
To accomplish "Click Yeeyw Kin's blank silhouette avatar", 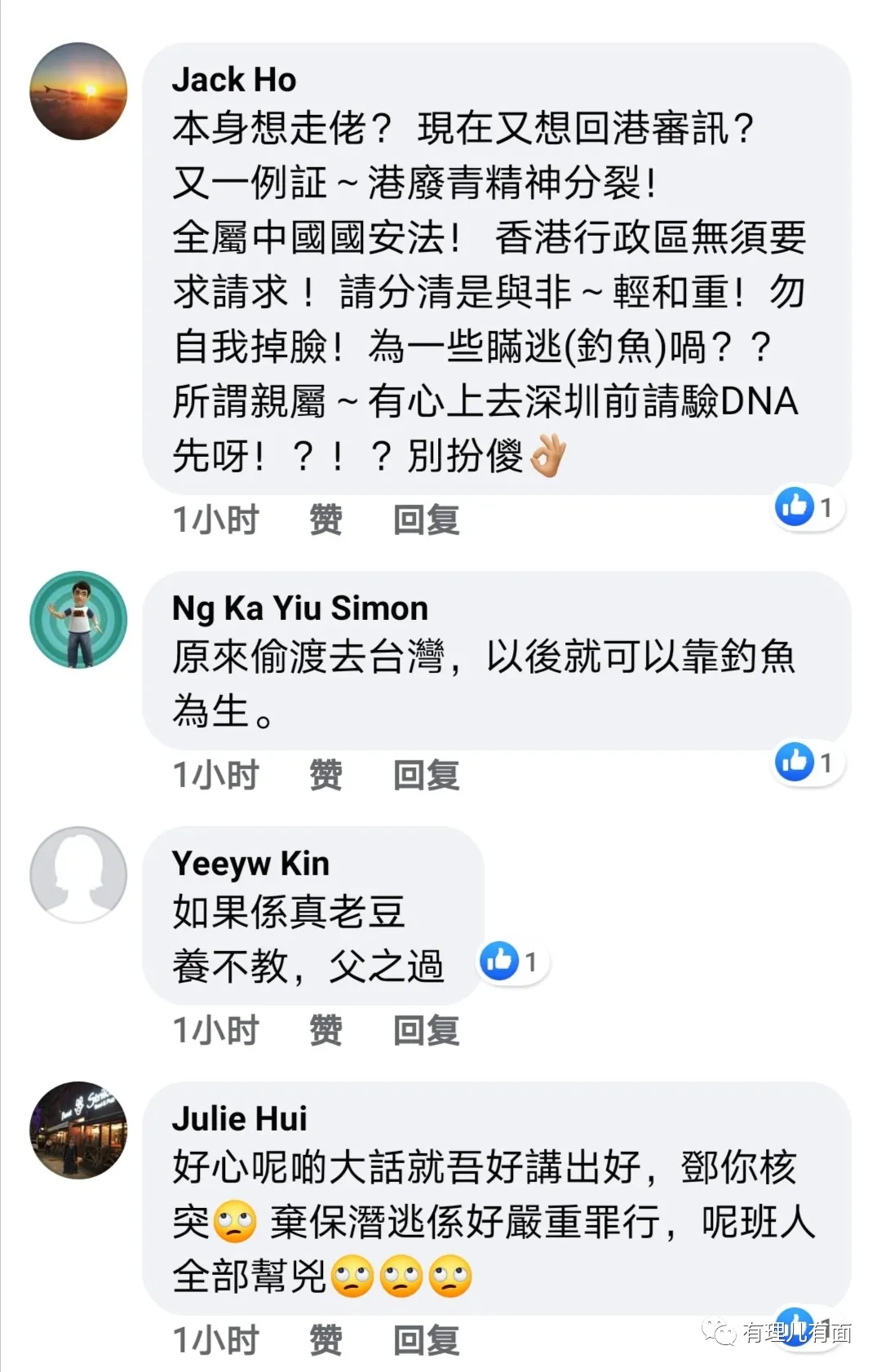I will click(x=77, y=874).
